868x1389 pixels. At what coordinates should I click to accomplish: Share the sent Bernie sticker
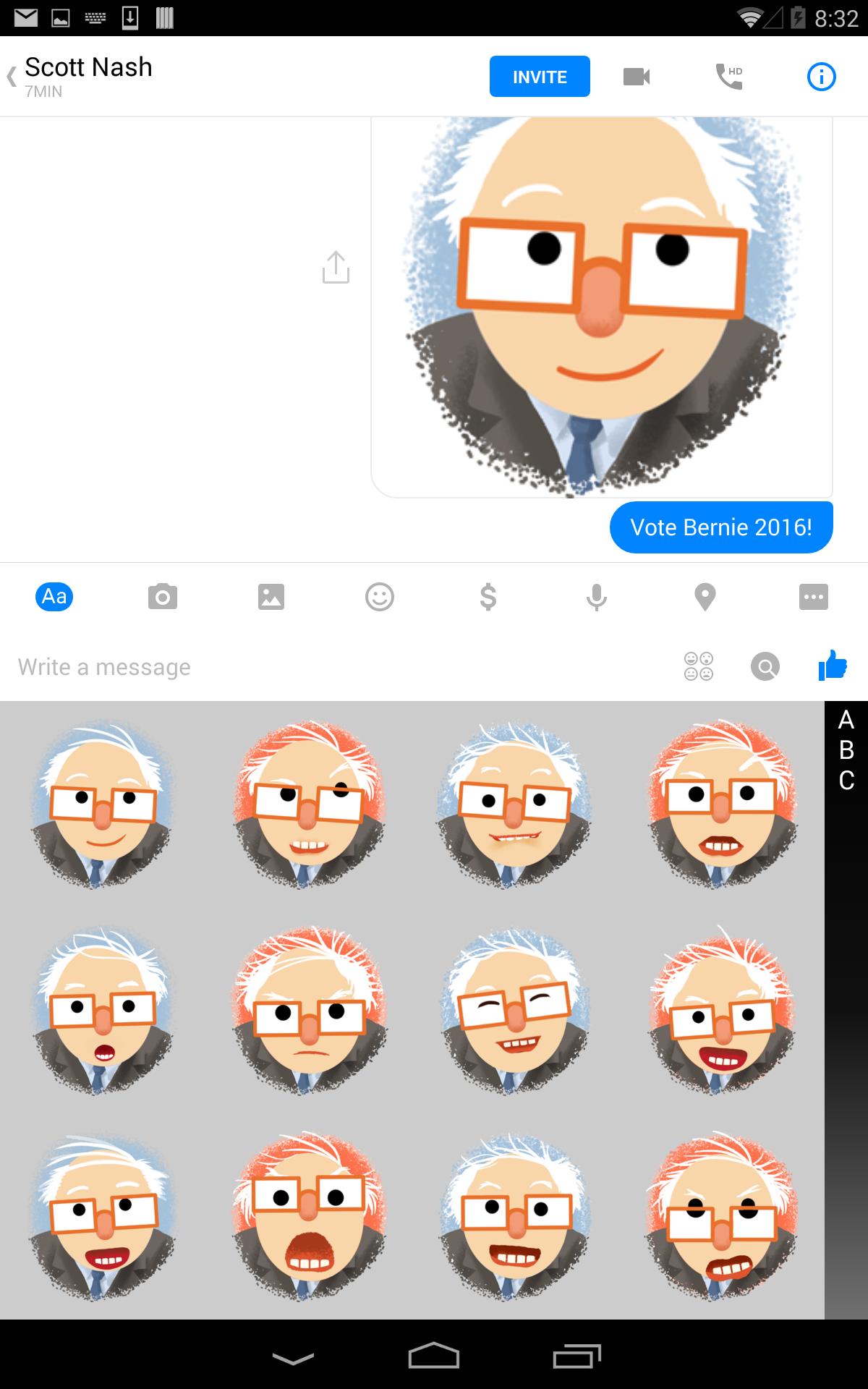pos(336,268)
